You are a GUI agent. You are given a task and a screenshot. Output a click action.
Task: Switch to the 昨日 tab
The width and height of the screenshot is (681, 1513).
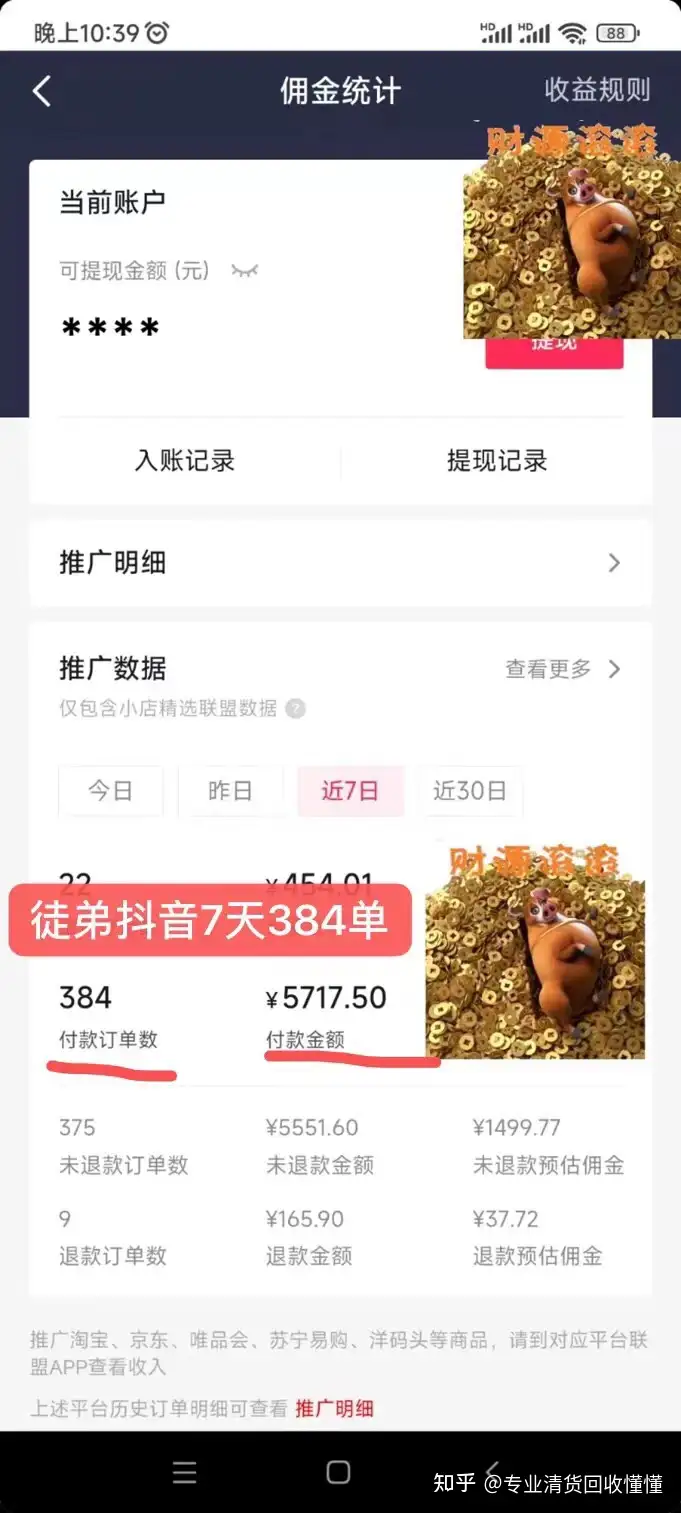click(230, 791)
